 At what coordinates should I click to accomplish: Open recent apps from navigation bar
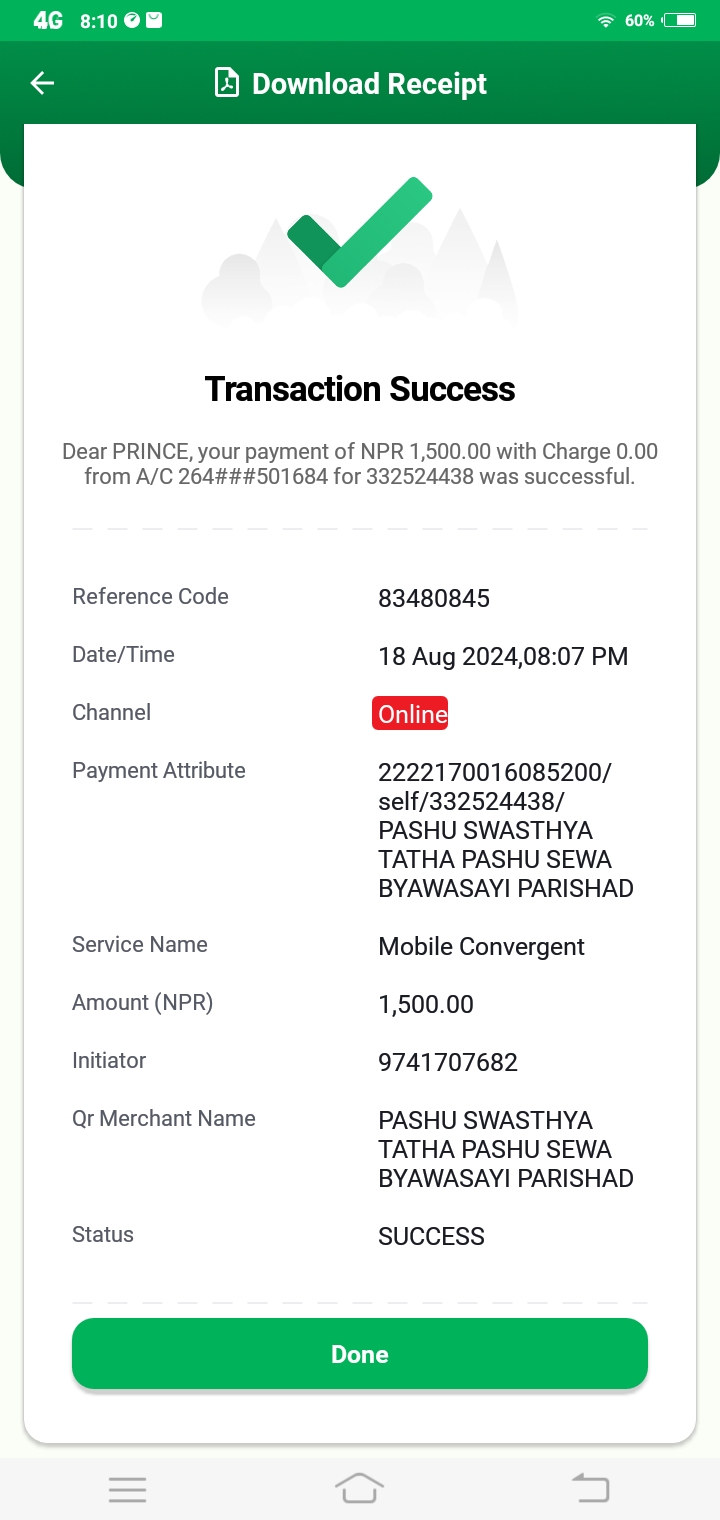(x=128, y=1489)
